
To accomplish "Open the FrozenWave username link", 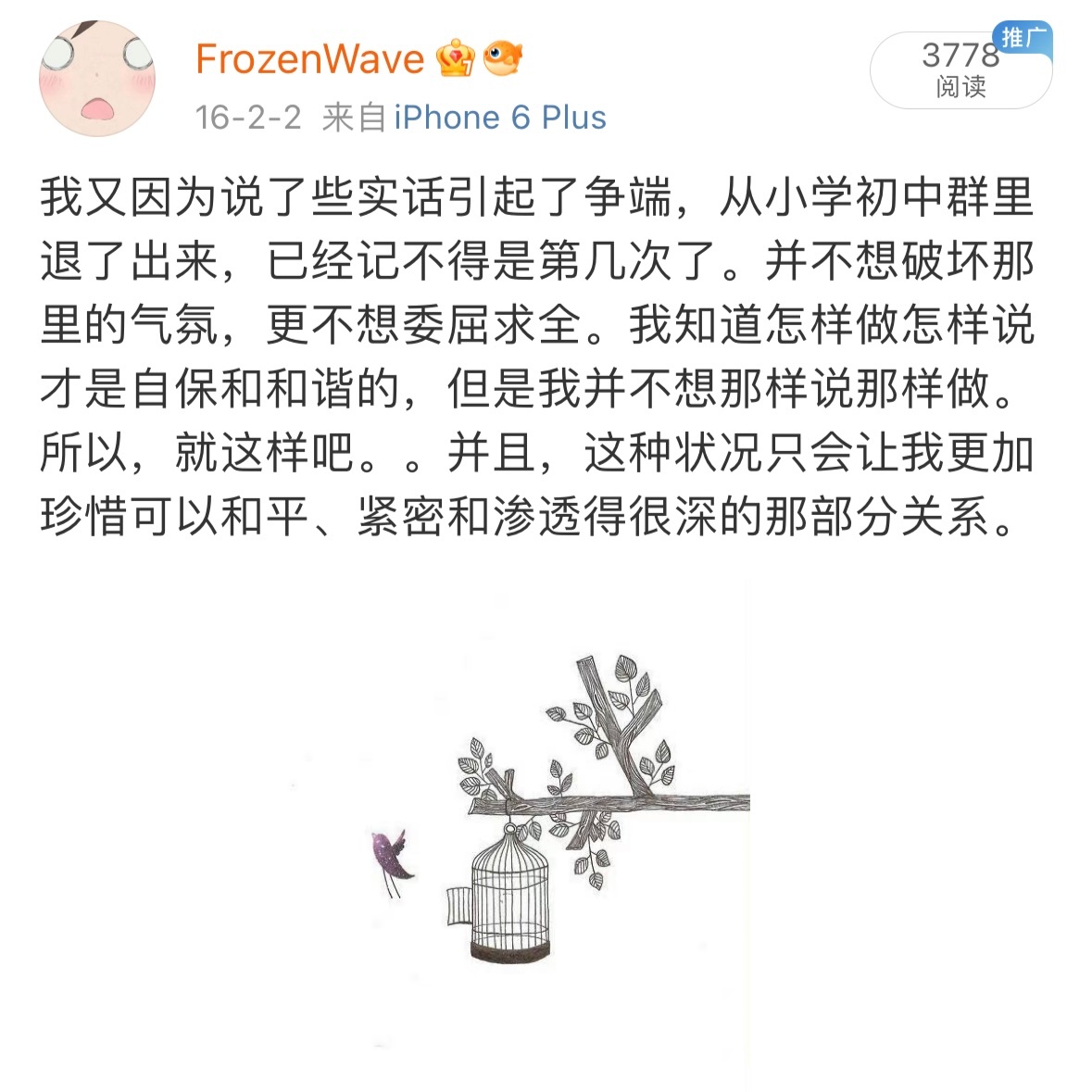I will pyautogui.click(x=309, y=59).
